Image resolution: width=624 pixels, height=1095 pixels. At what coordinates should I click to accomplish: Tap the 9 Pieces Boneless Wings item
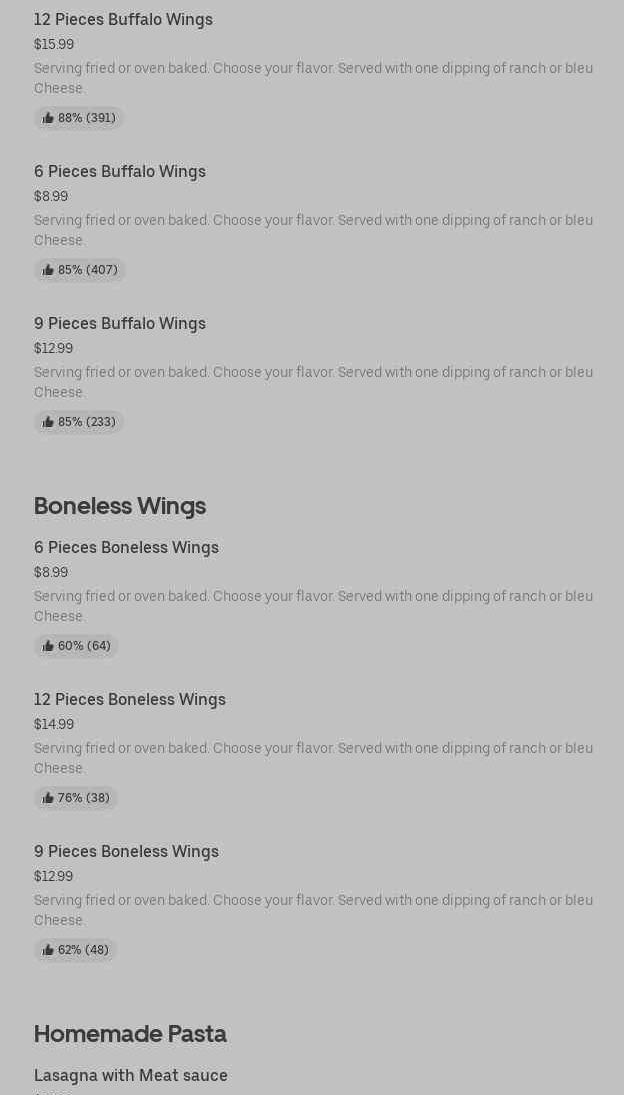126,852
